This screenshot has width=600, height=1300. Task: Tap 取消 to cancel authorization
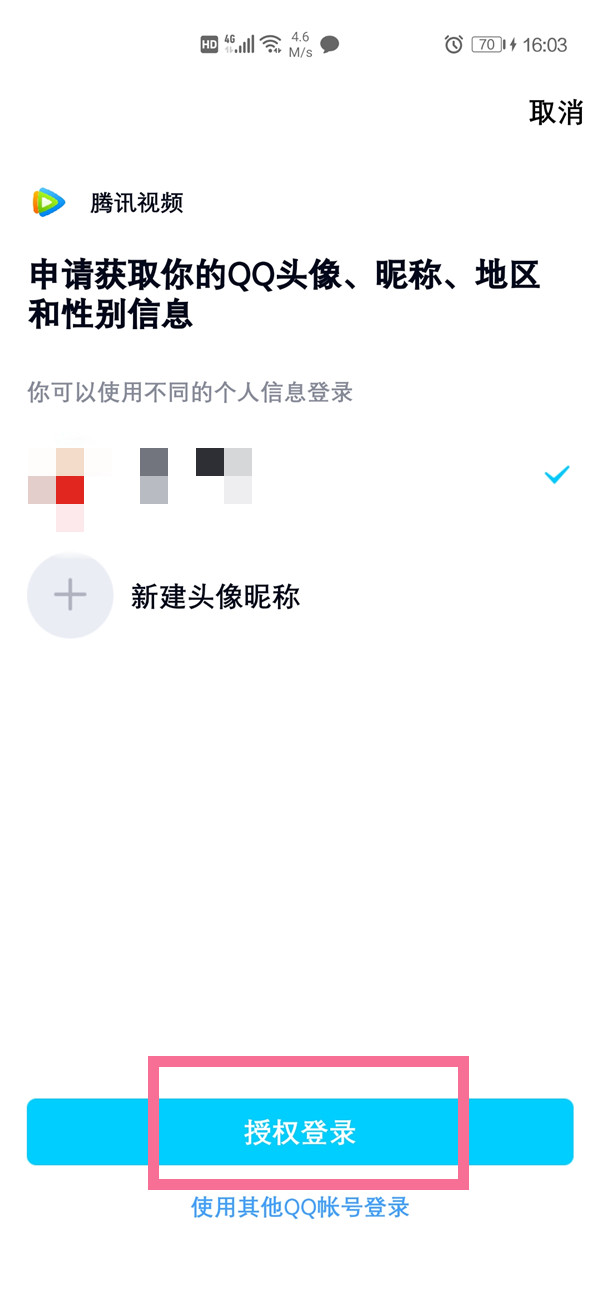tap(556, 113)
